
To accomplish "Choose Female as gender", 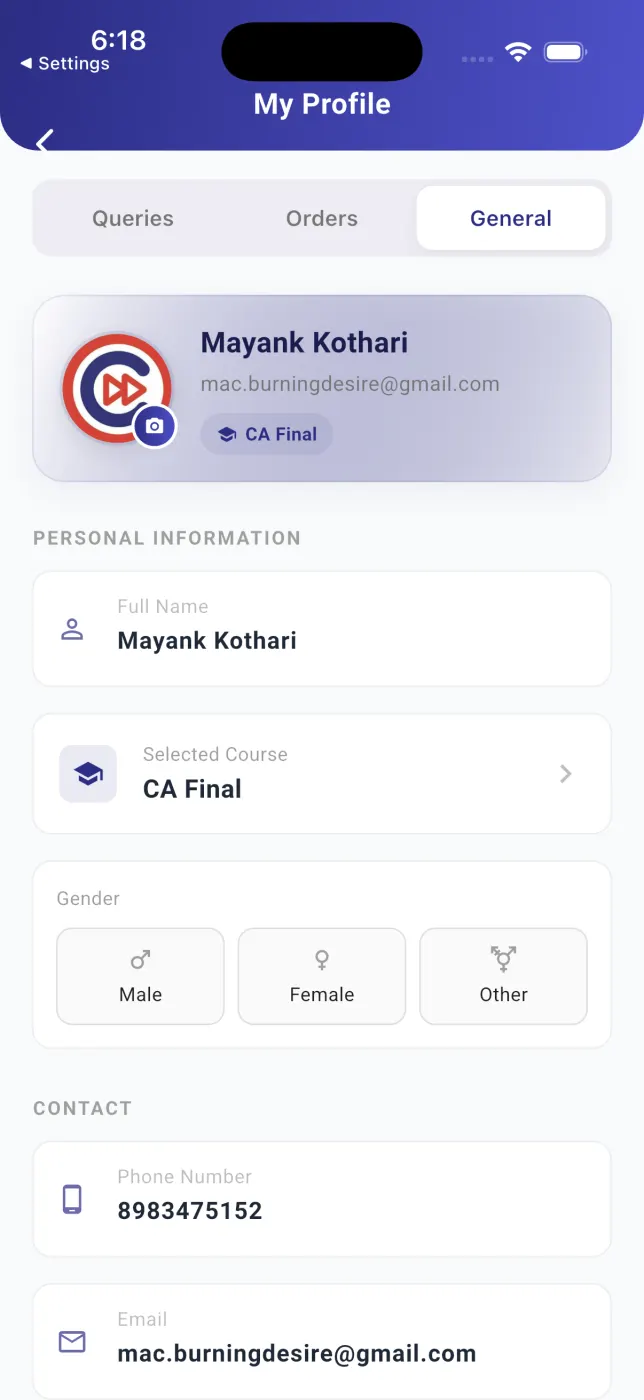I will pos(322,976).
